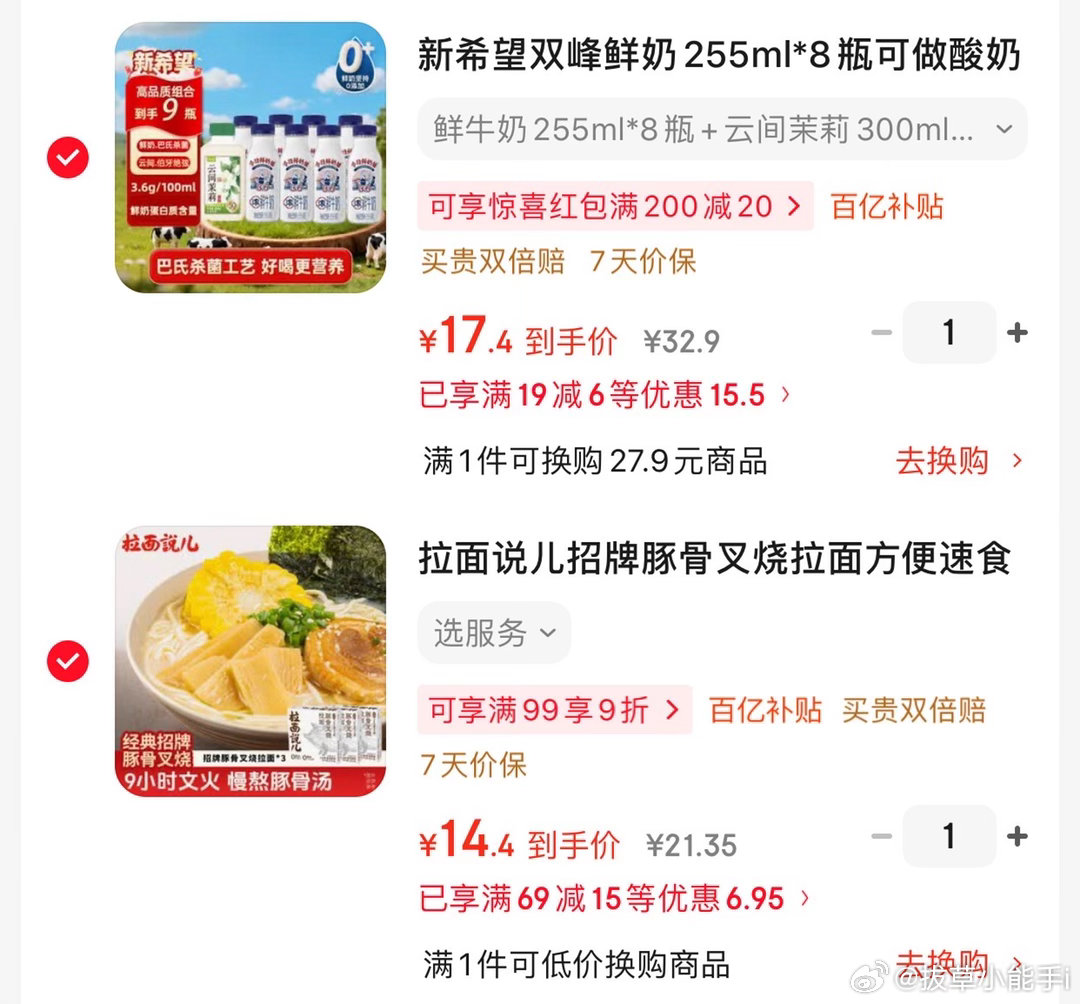The width and height of the screenshot is (1080, 1004).
Task: Open the 选服务 dropdown for ramen
Action: (x=494, y=632)
